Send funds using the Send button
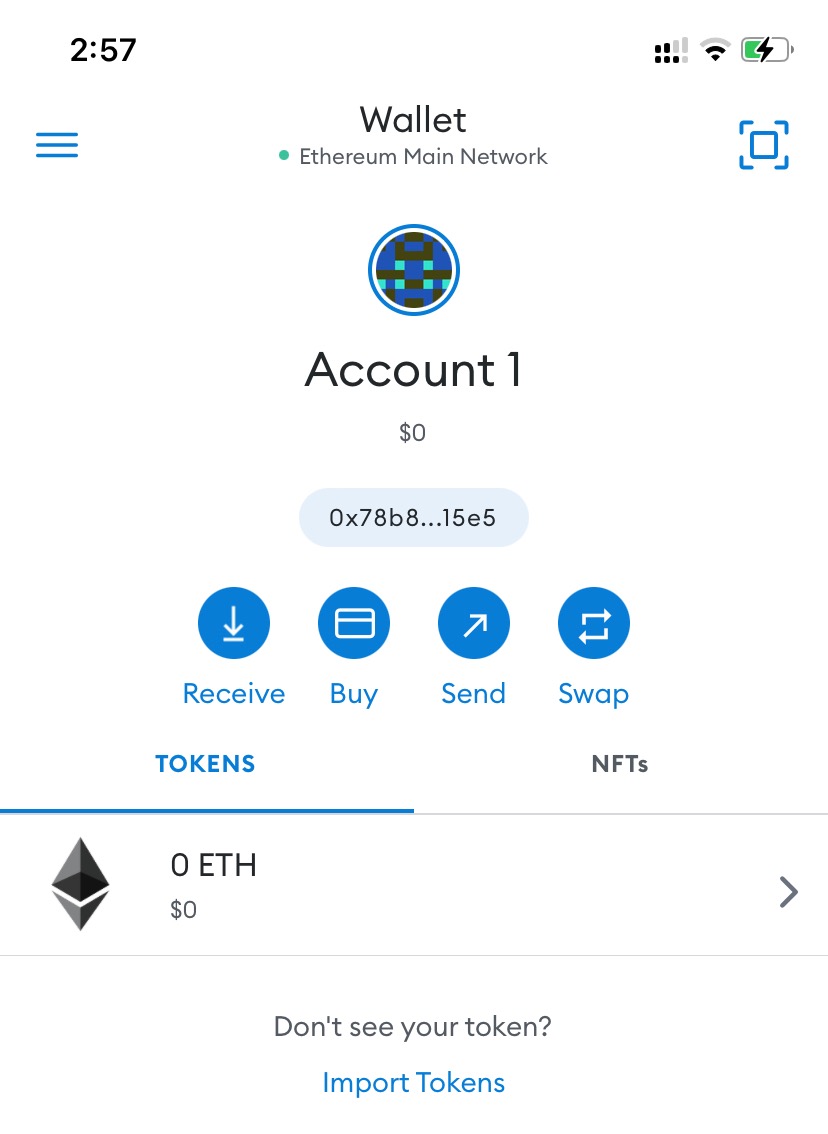Image resolution: width=828 pixels, height=1134 pixels. coord(474,624)
